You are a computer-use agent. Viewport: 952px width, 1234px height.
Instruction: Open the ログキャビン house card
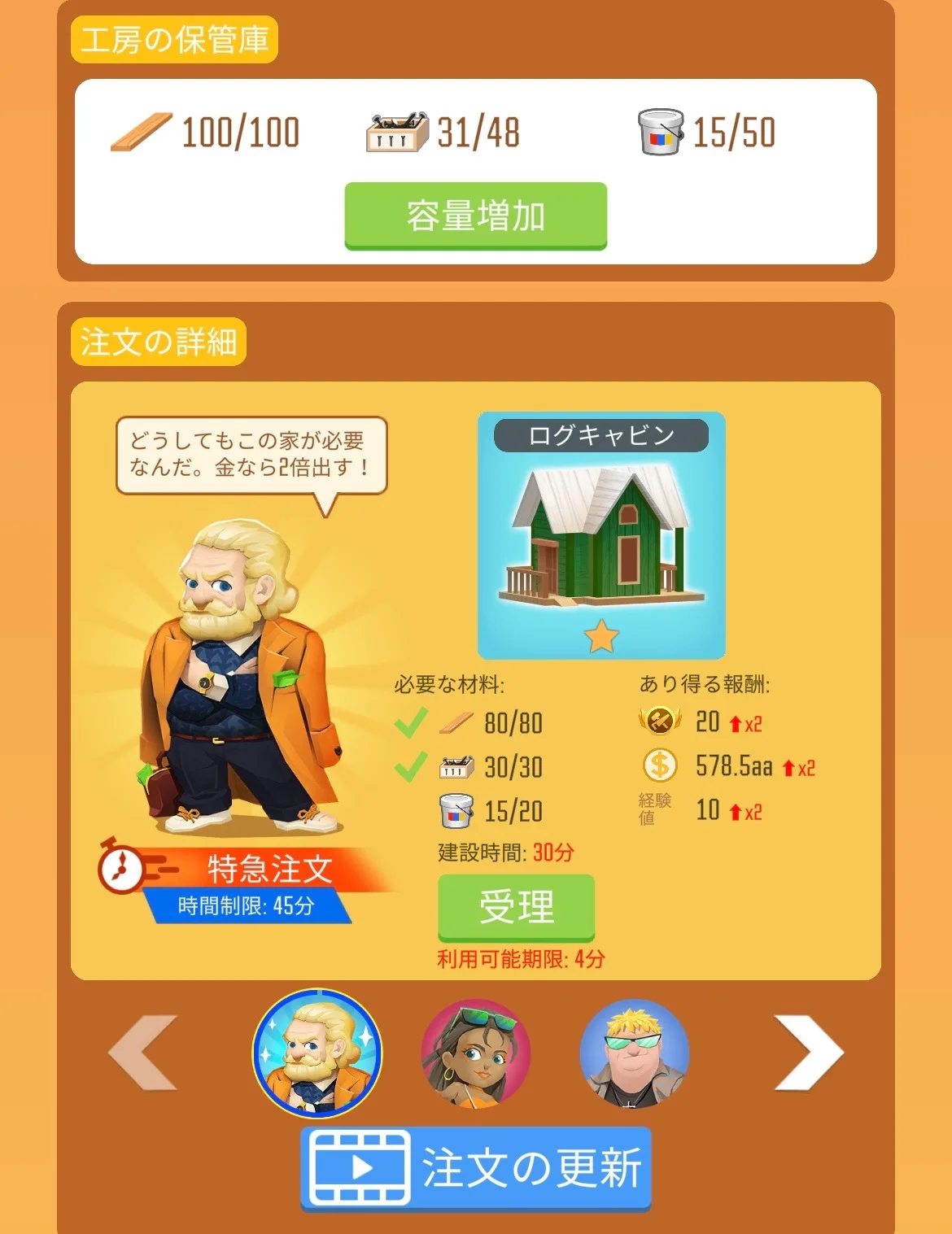600,535
